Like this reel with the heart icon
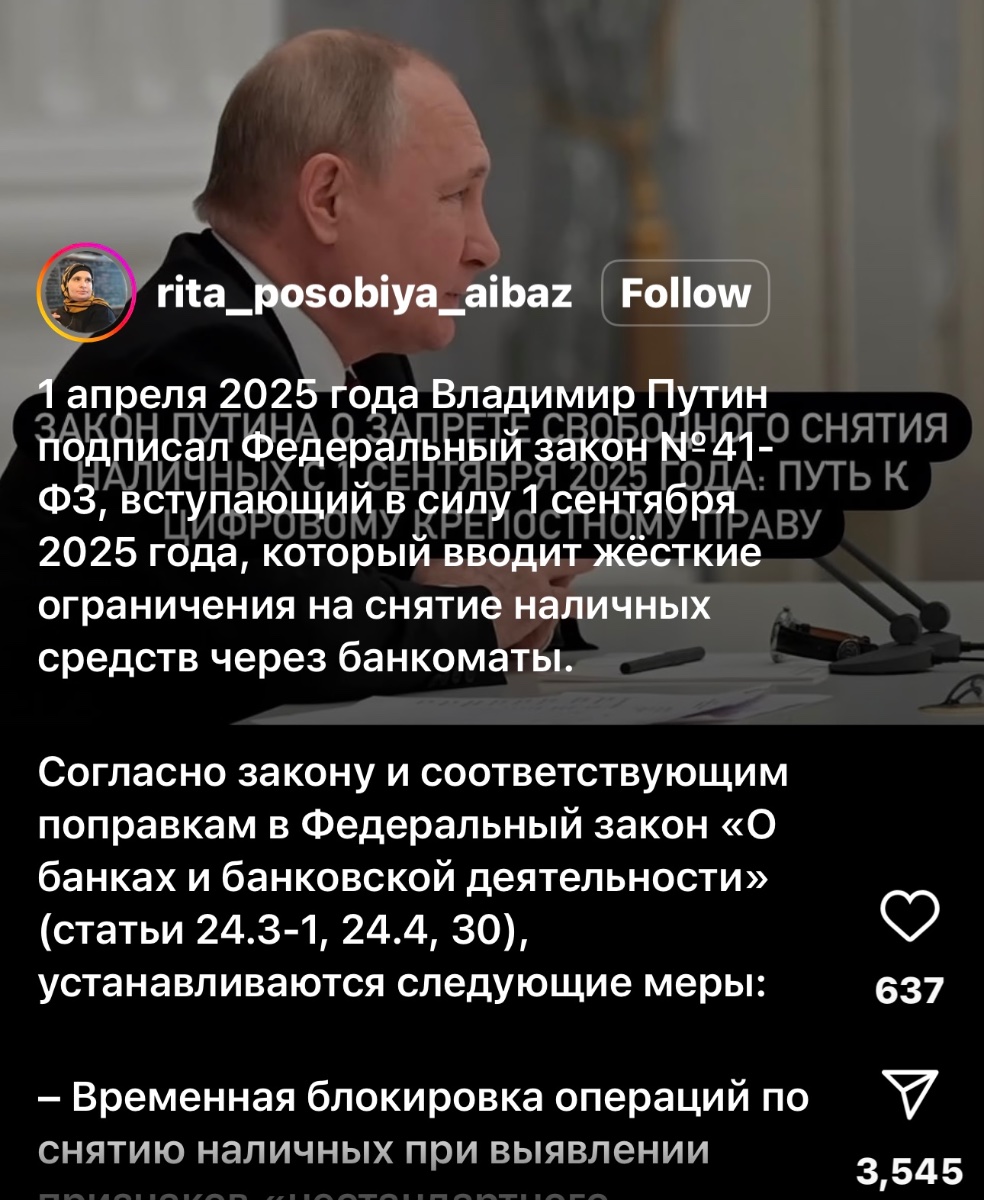This screenshot has width=984, height=1200. [x=910, y=917]
